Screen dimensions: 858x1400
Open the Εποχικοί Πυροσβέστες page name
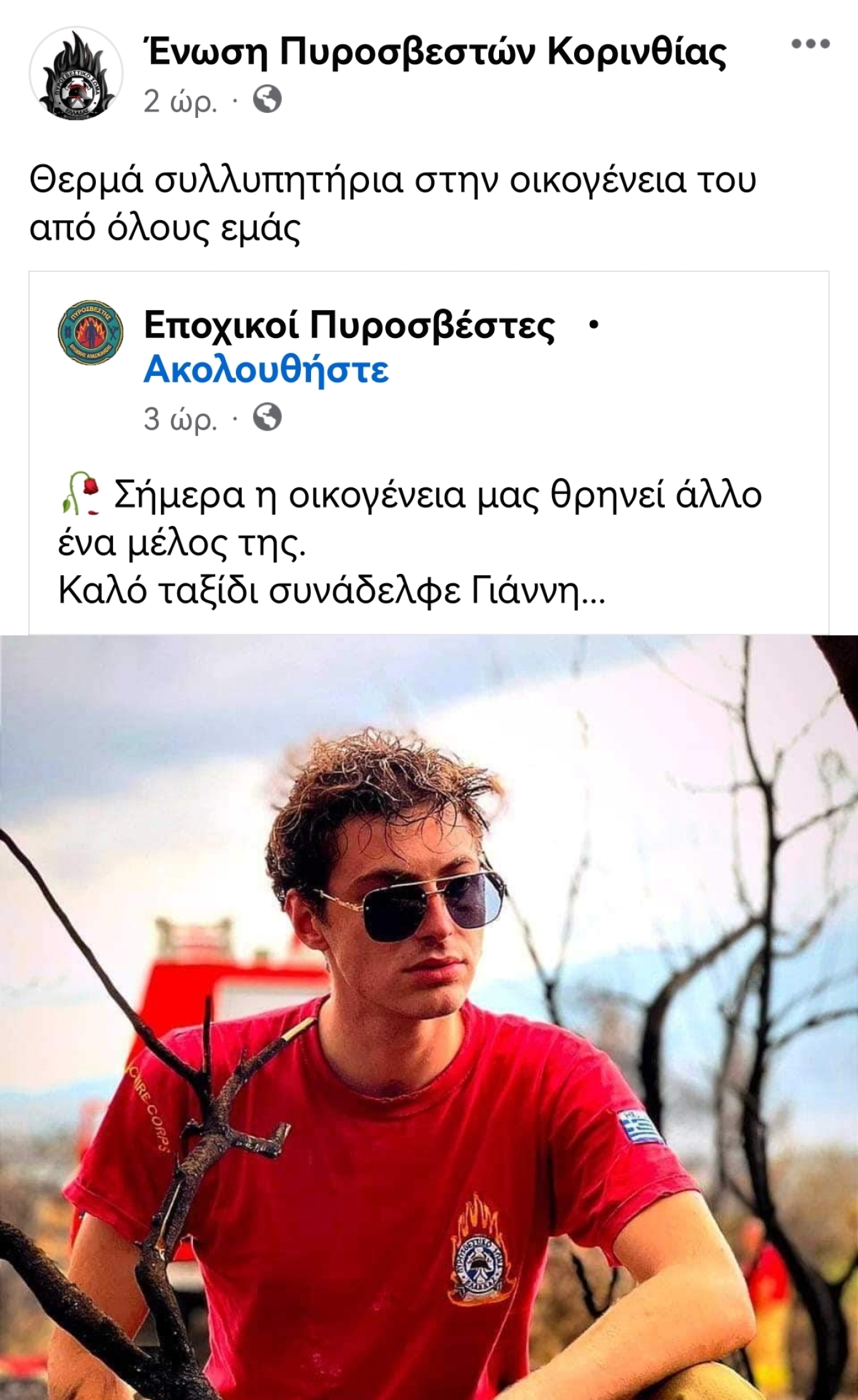(x=350, y=325)
